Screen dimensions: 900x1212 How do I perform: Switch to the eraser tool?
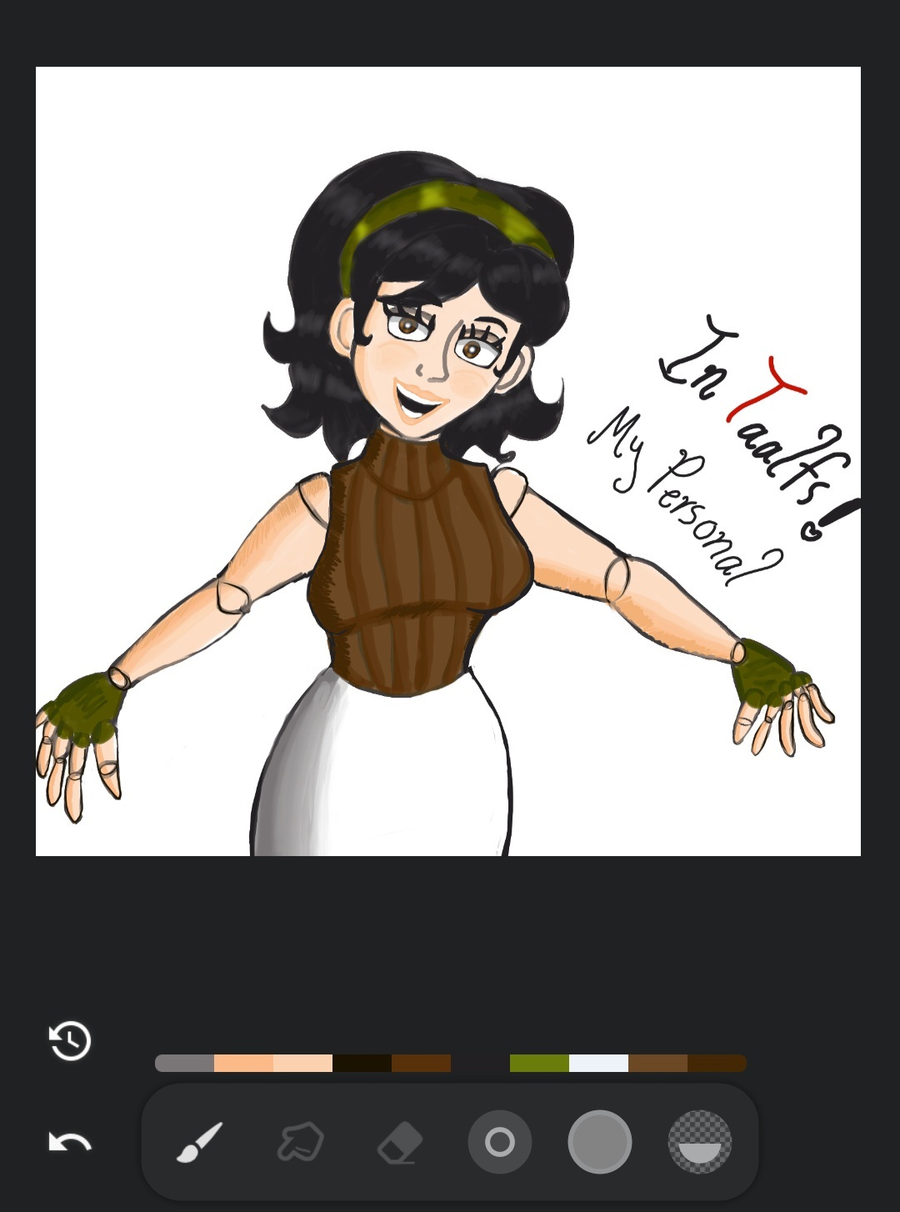coord(400,1142)
